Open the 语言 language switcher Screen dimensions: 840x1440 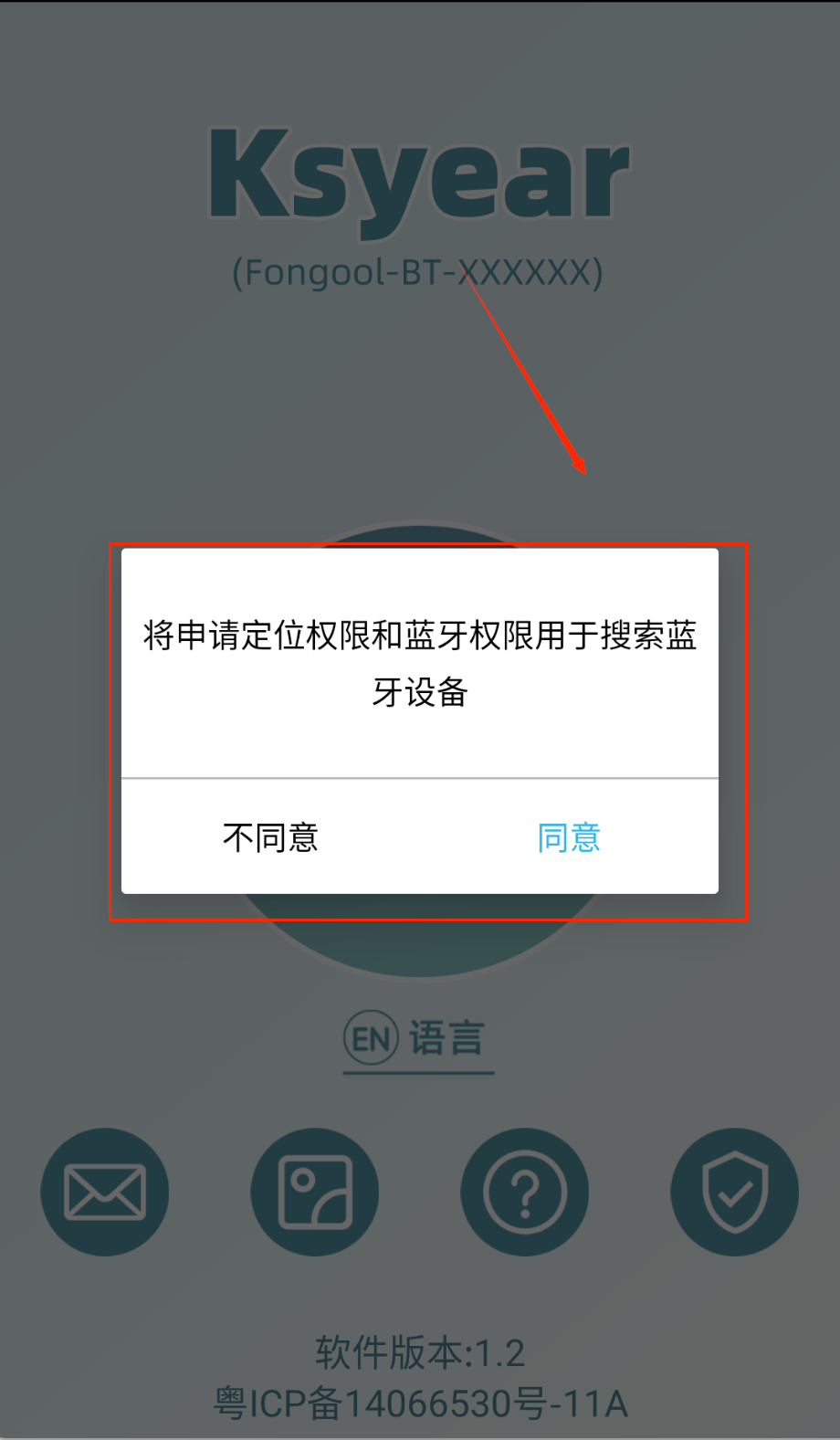click(418, 1039)
